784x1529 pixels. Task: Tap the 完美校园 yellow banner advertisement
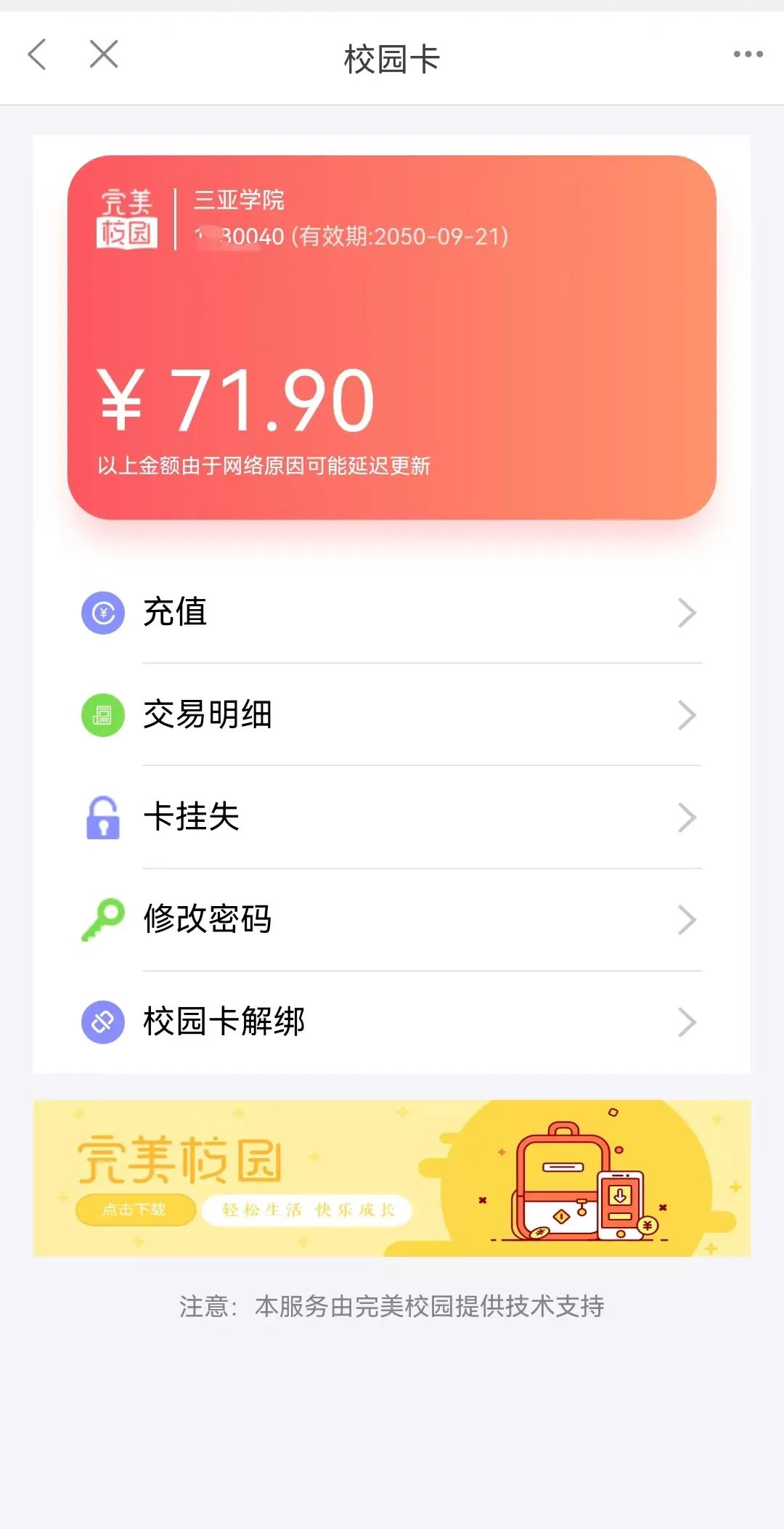point(392,1182)
